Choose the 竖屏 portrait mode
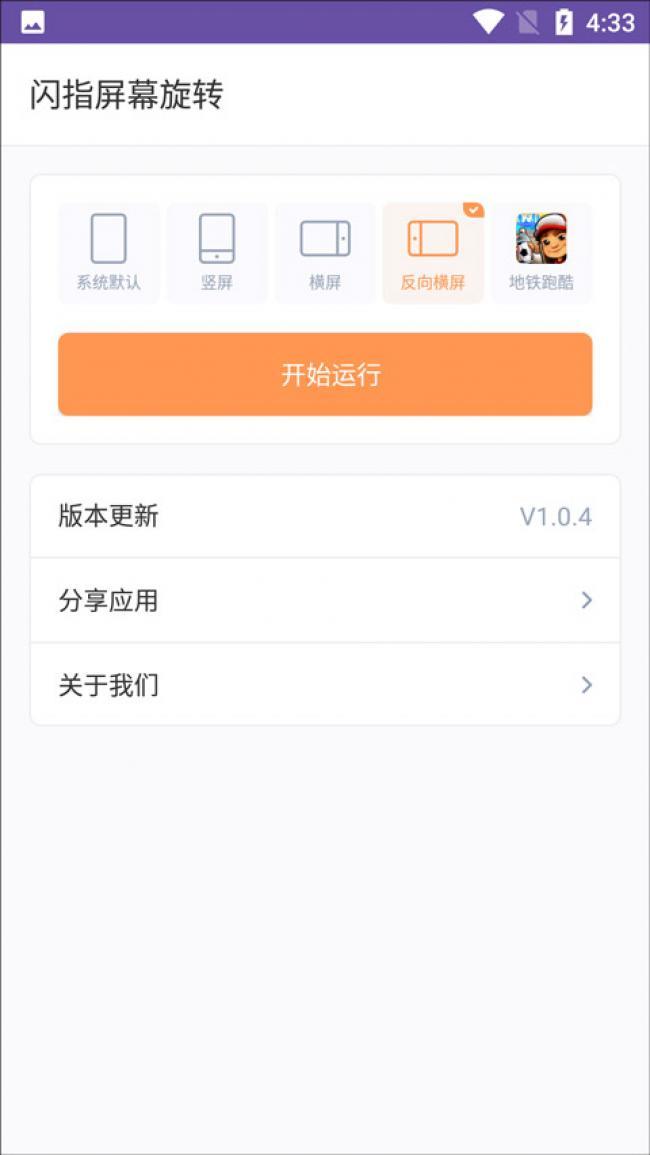Viewport: 650px width, 1155px height. click(x=217, y=253)
